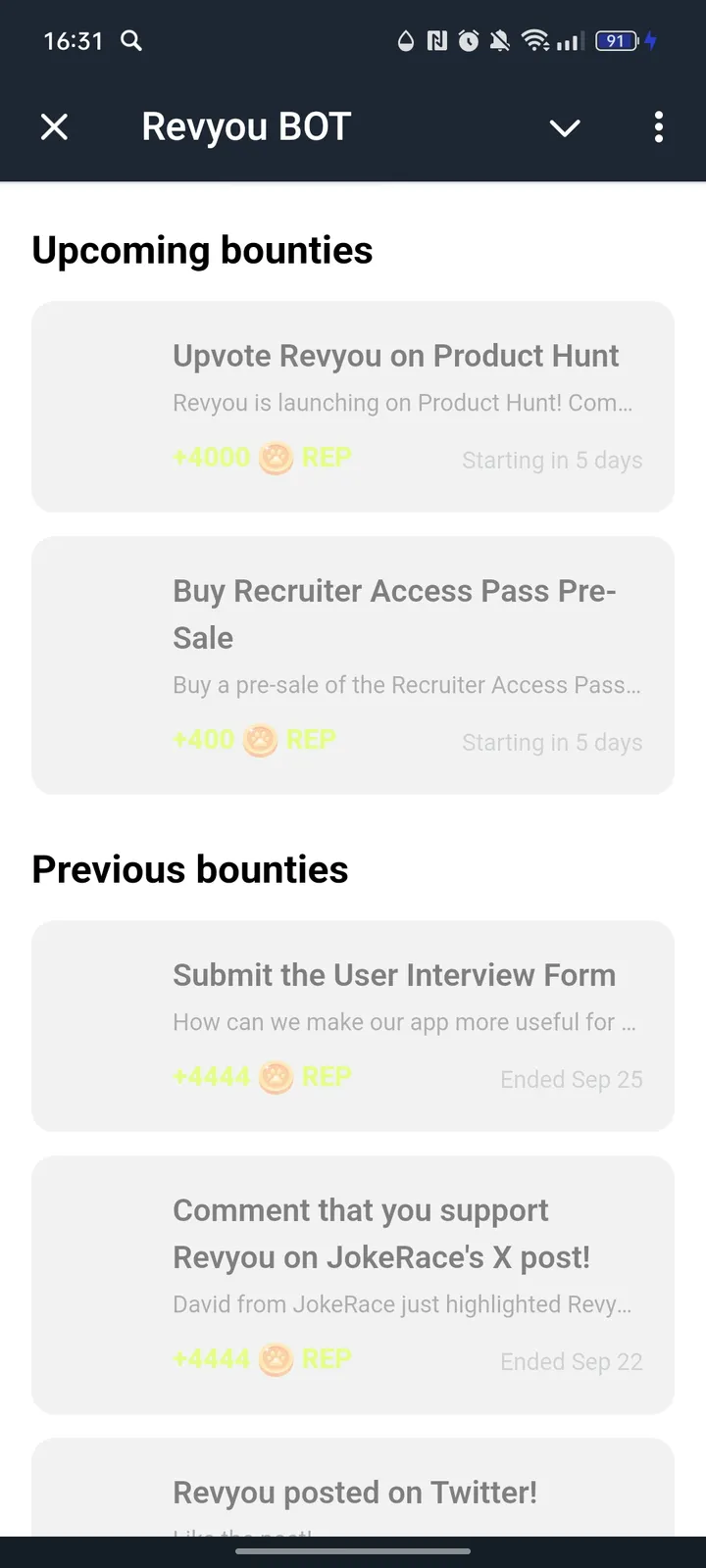
Task: Tap the Revyou posted on Twitter bounty card
Action: (x=353, y=1492)
